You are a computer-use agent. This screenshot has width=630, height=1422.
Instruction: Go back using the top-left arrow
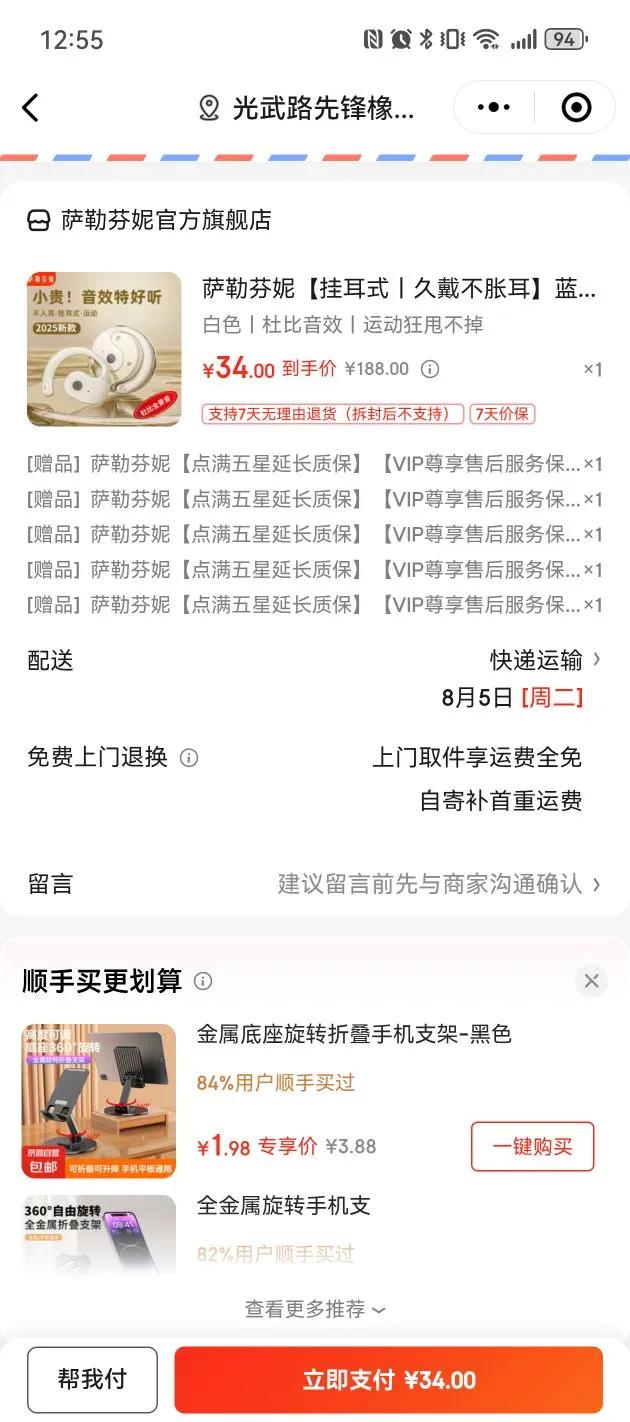31,108
